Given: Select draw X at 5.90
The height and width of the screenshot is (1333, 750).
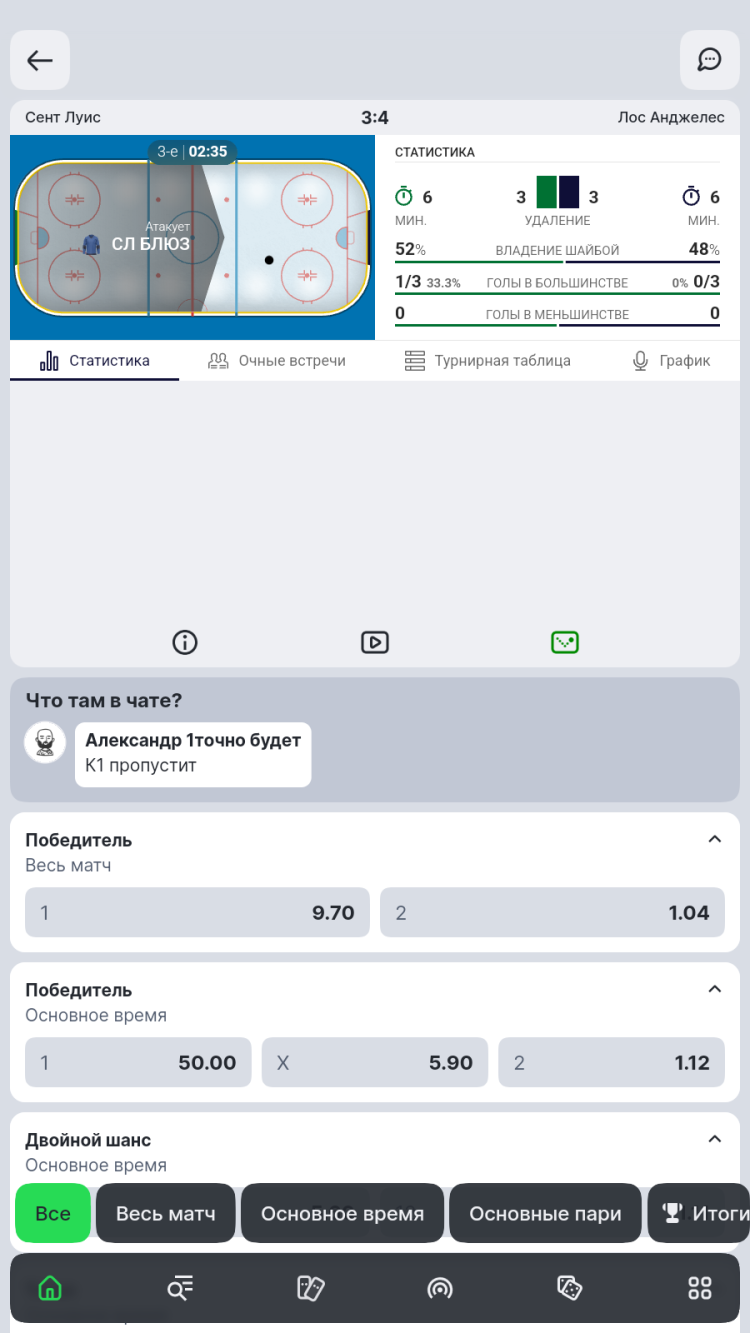Looking at the screenshot, I should point(375,1062).
